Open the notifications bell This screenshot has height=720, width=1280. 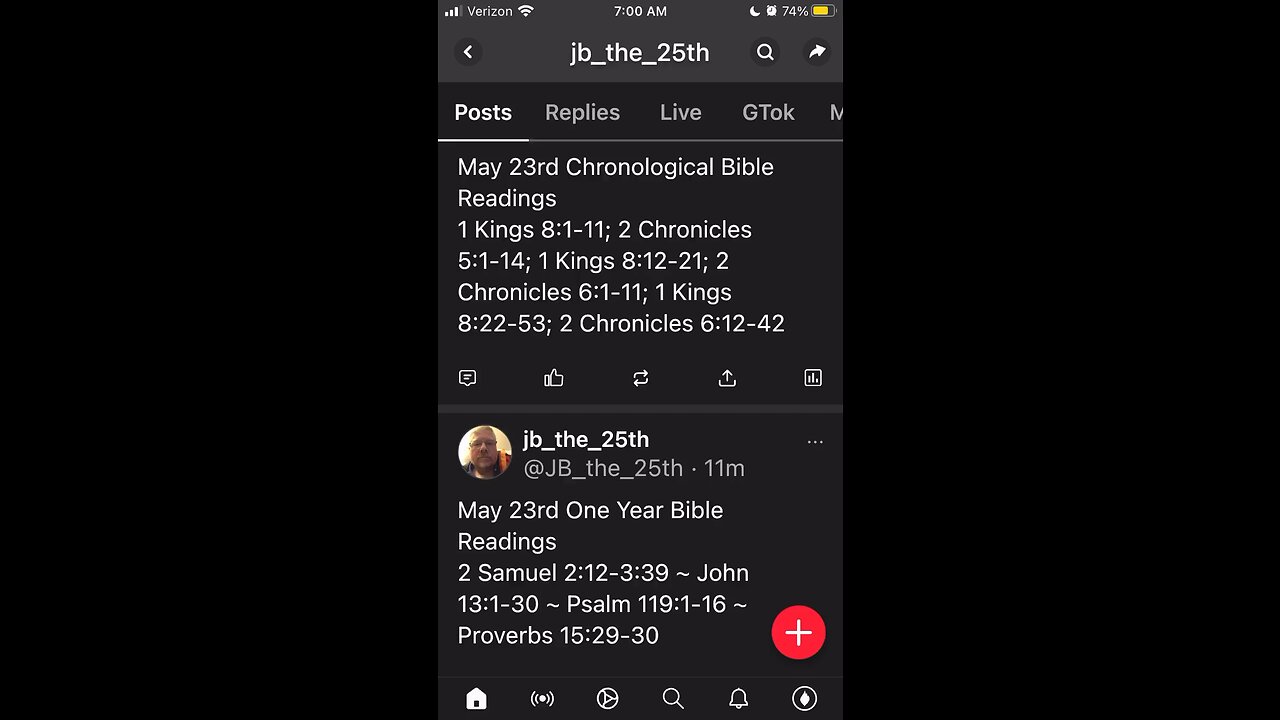point(738,699)
